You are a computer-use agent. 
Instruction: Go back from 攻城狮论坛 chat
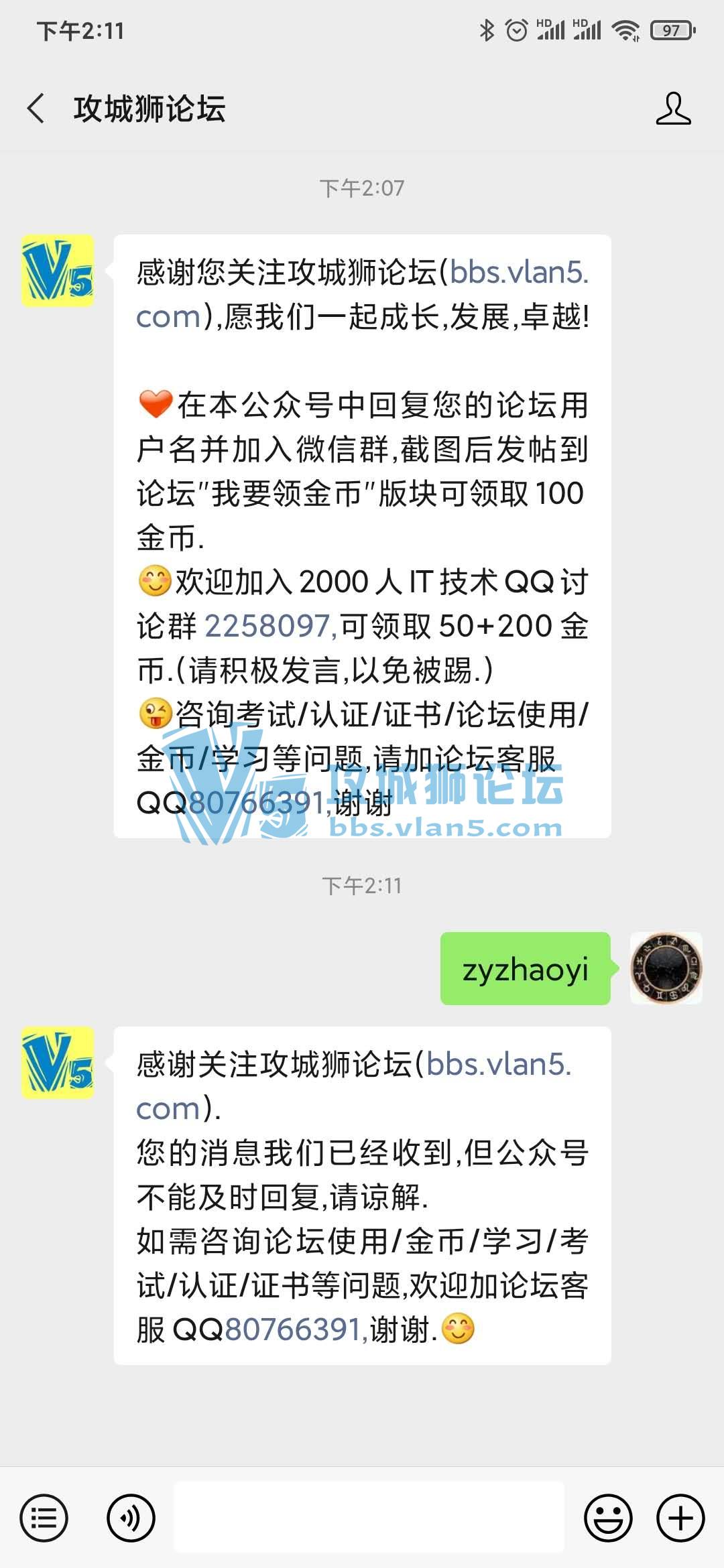click(x=36, y=109)
